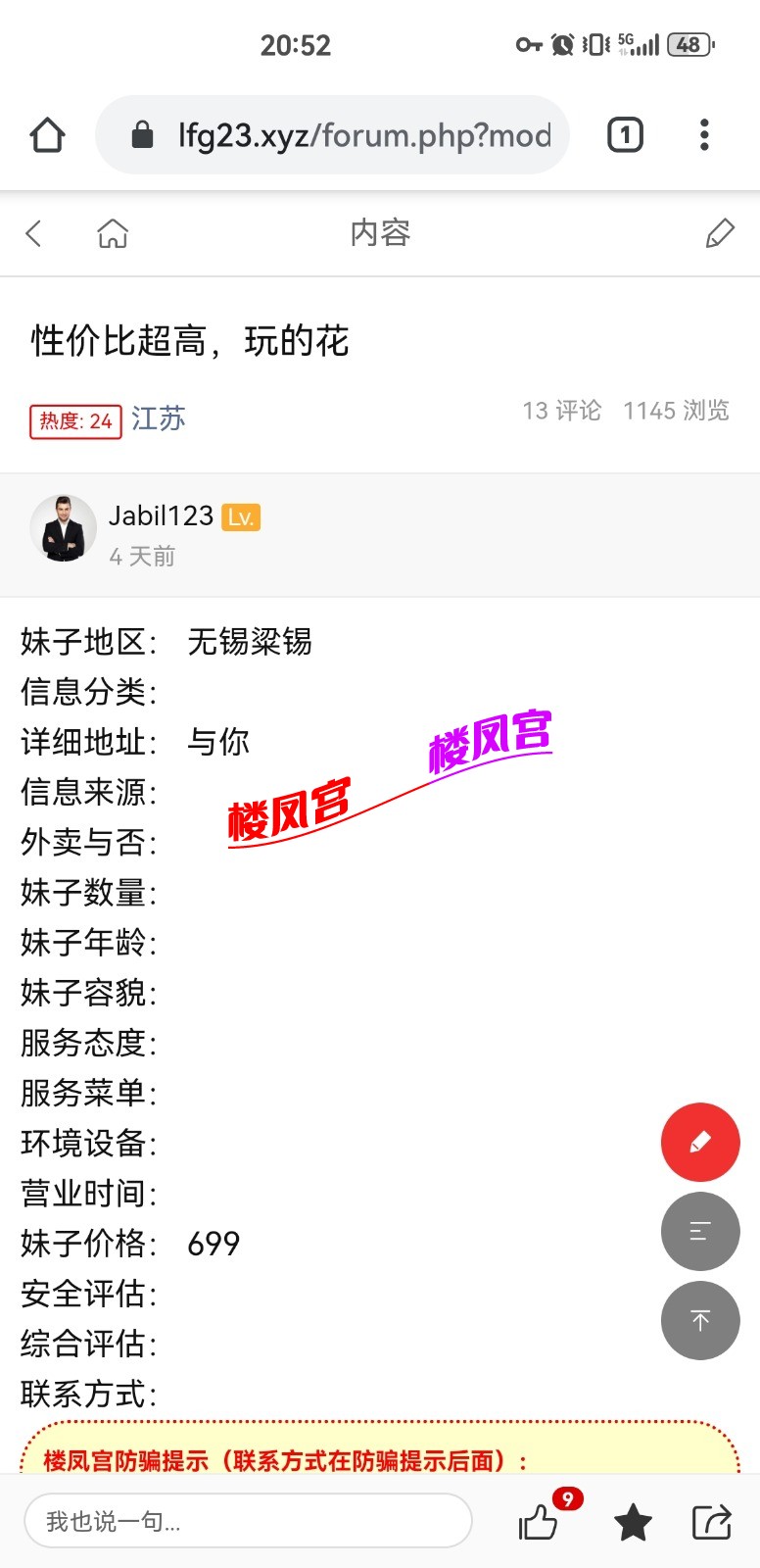Tap the jump-to-comments floating button
The image size is (760, 1568).
coord(700,1232)
